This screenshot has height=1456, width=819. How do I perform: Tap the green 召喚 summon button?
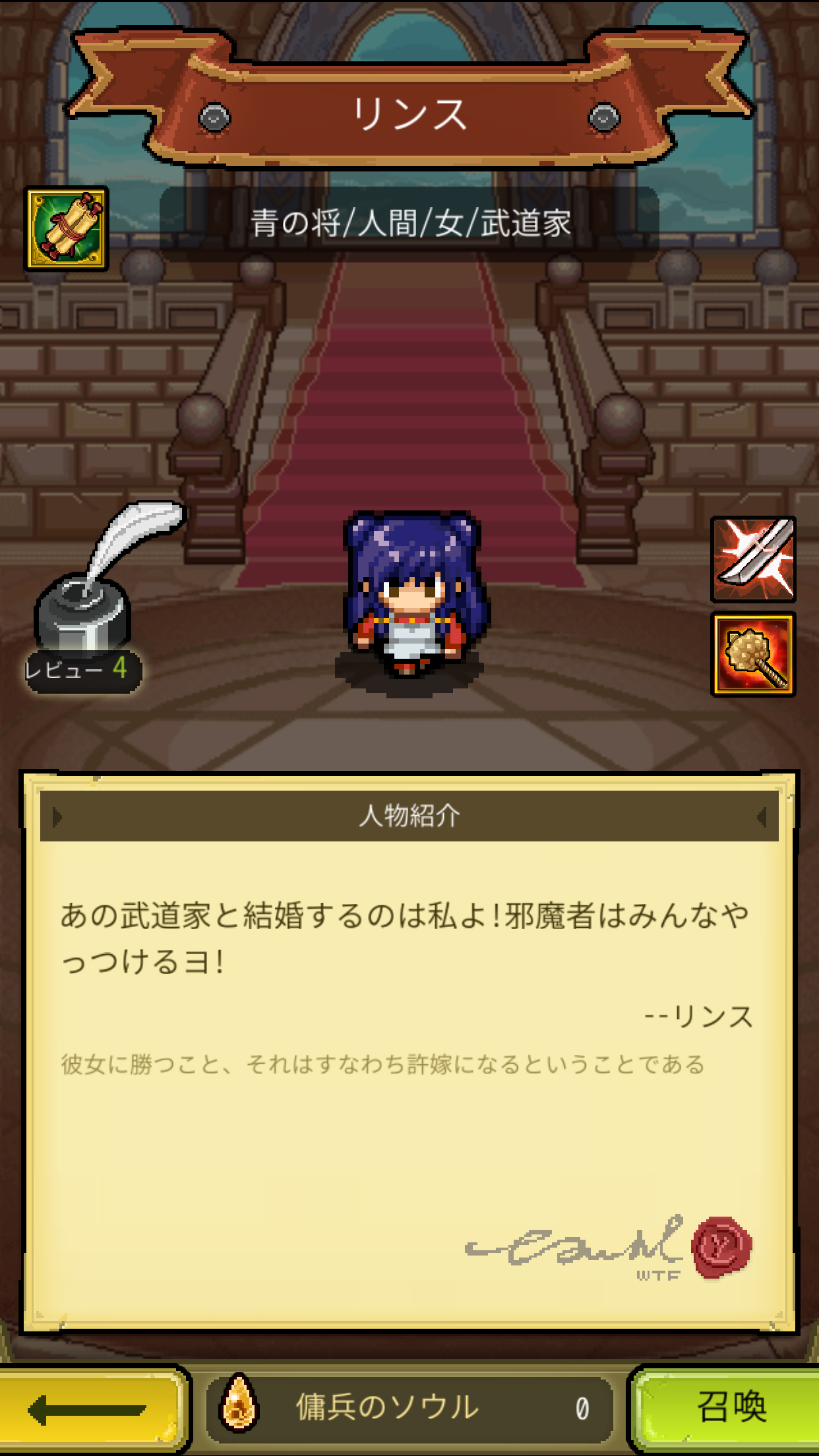click(x=729, y=1409)
